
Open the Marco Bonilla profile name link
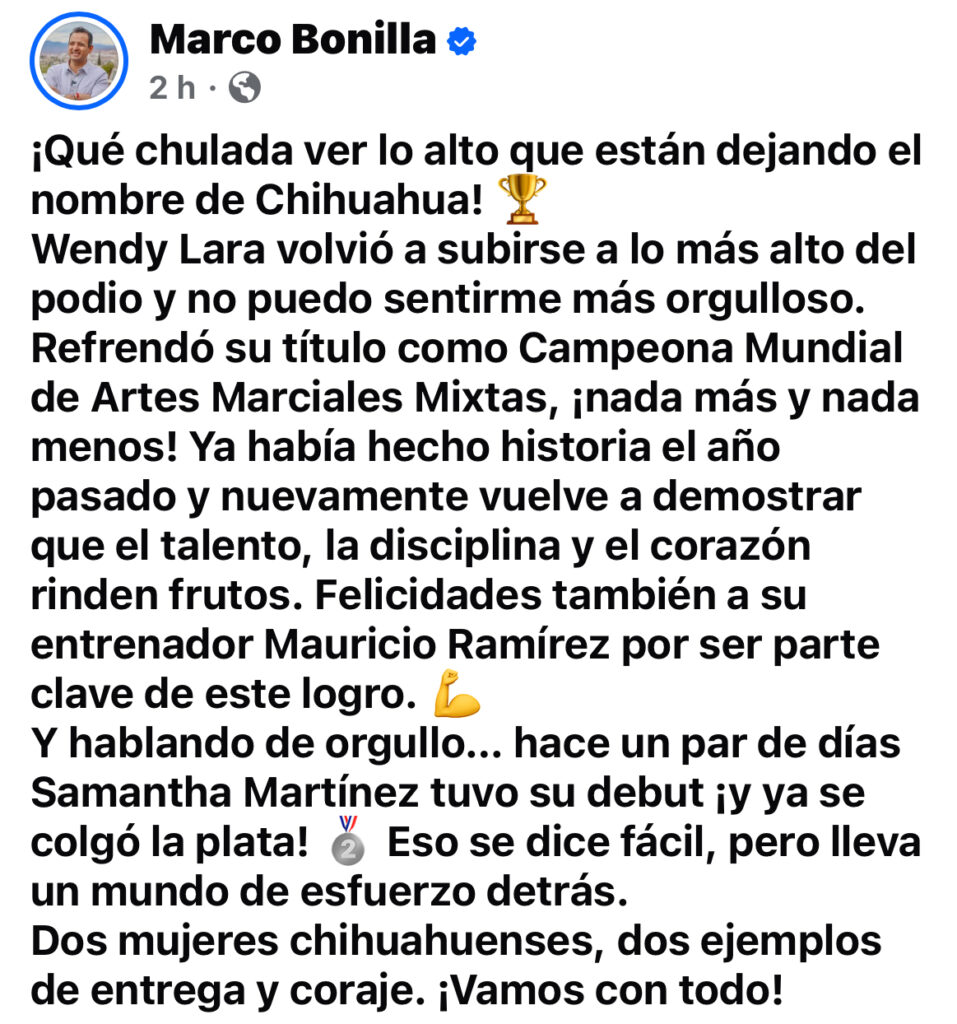coord(292,40)
